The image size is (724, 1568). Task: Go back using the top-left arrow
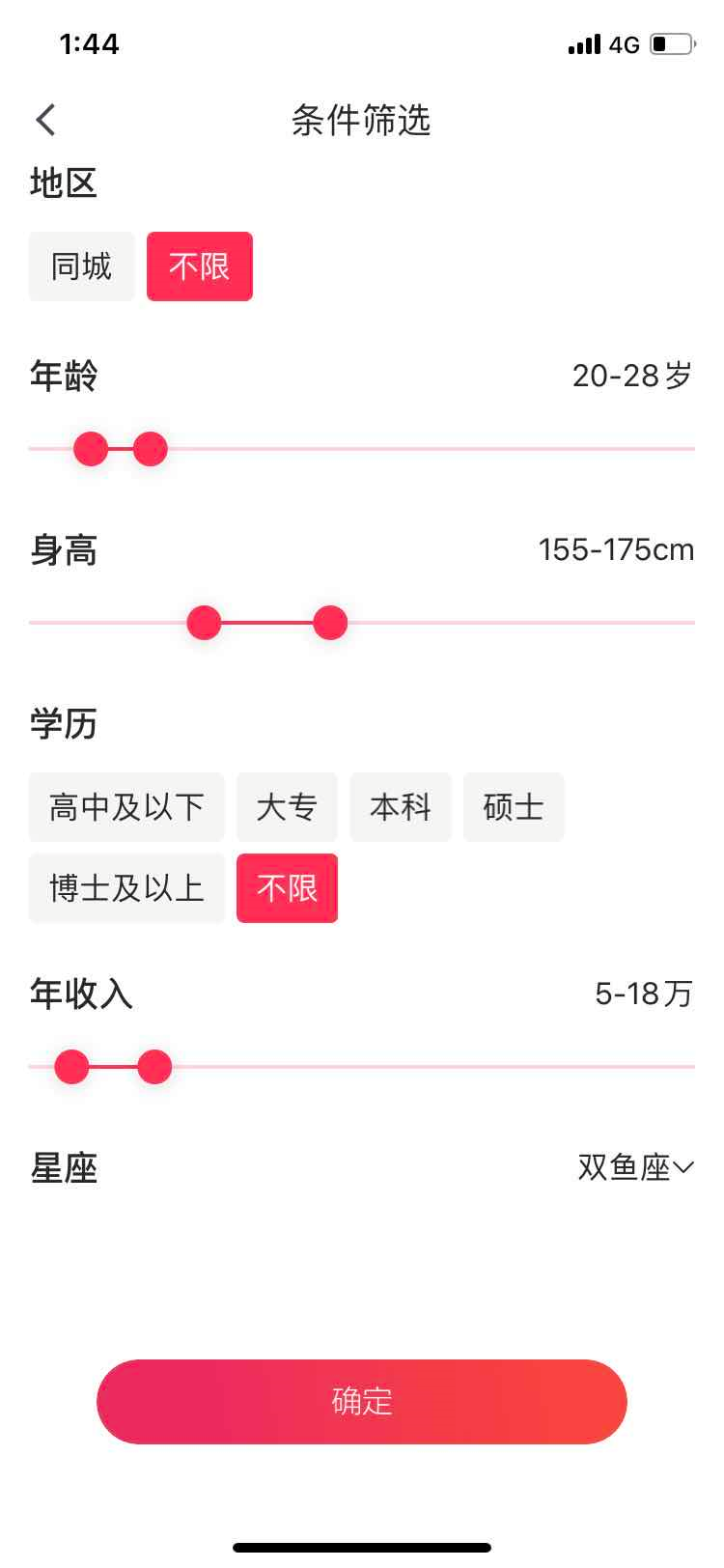point(45,121)
